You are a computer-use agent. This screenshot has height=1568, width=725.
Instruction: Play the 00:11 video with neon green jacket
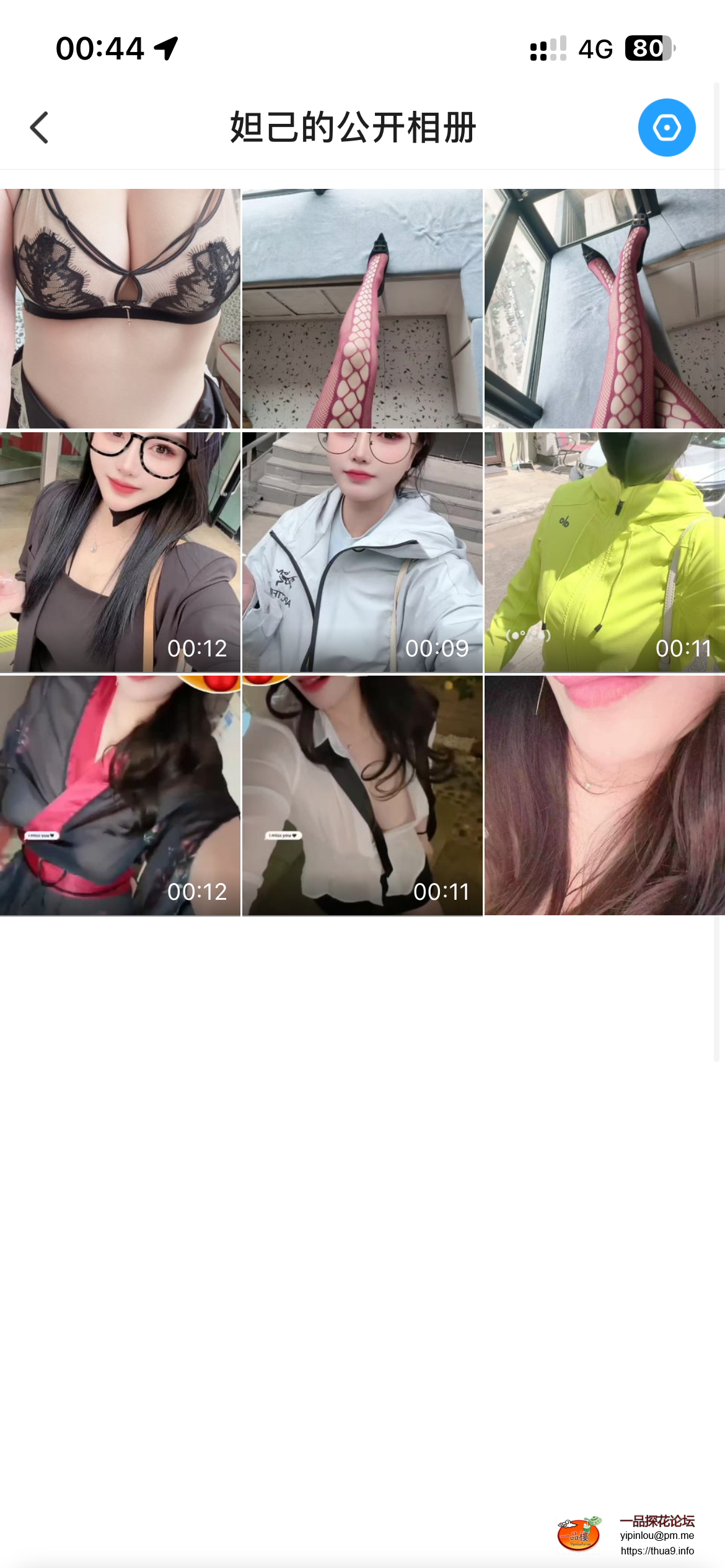pyautogui.click(x=604, y=552)
